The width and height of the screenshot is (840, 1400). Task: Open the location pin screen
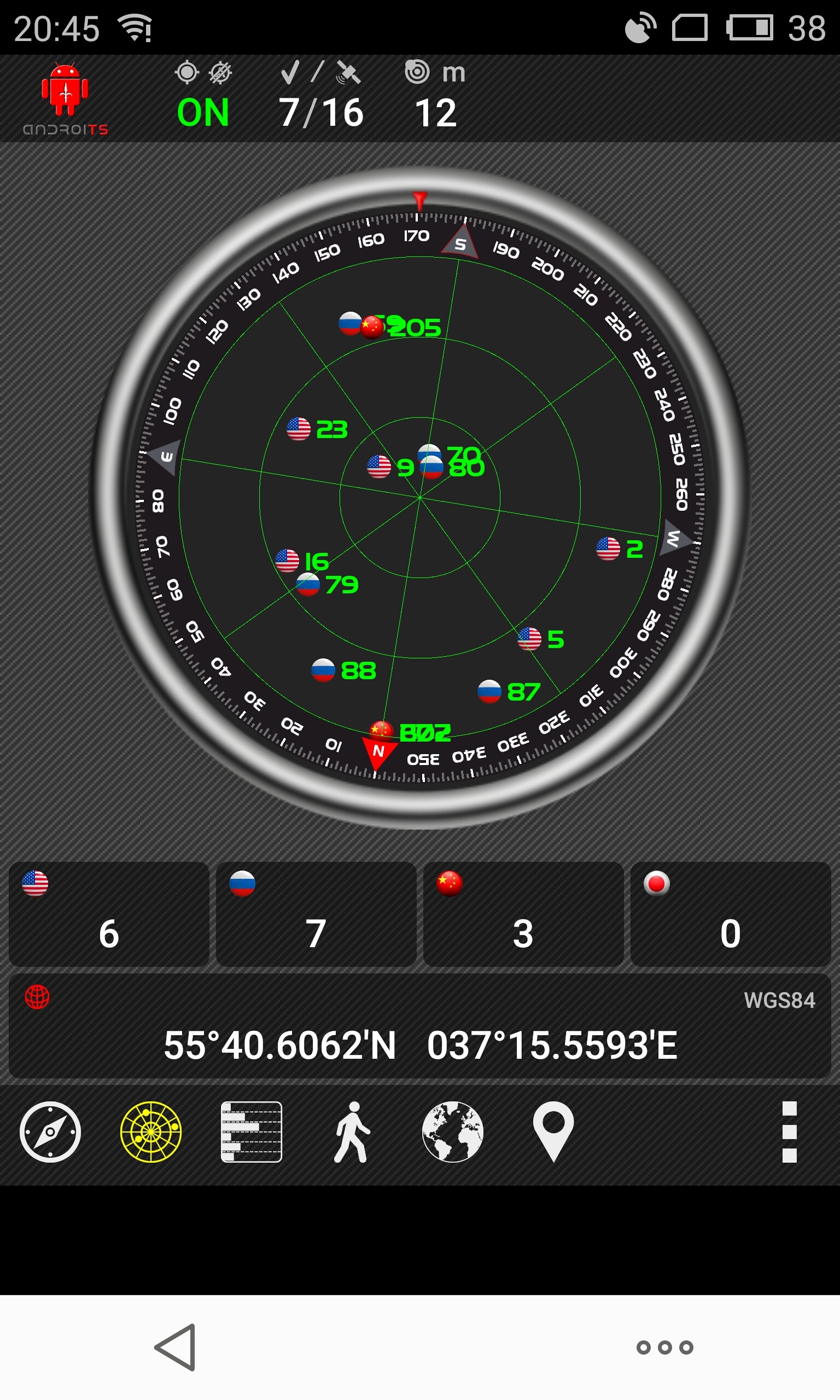[553, 1132]
